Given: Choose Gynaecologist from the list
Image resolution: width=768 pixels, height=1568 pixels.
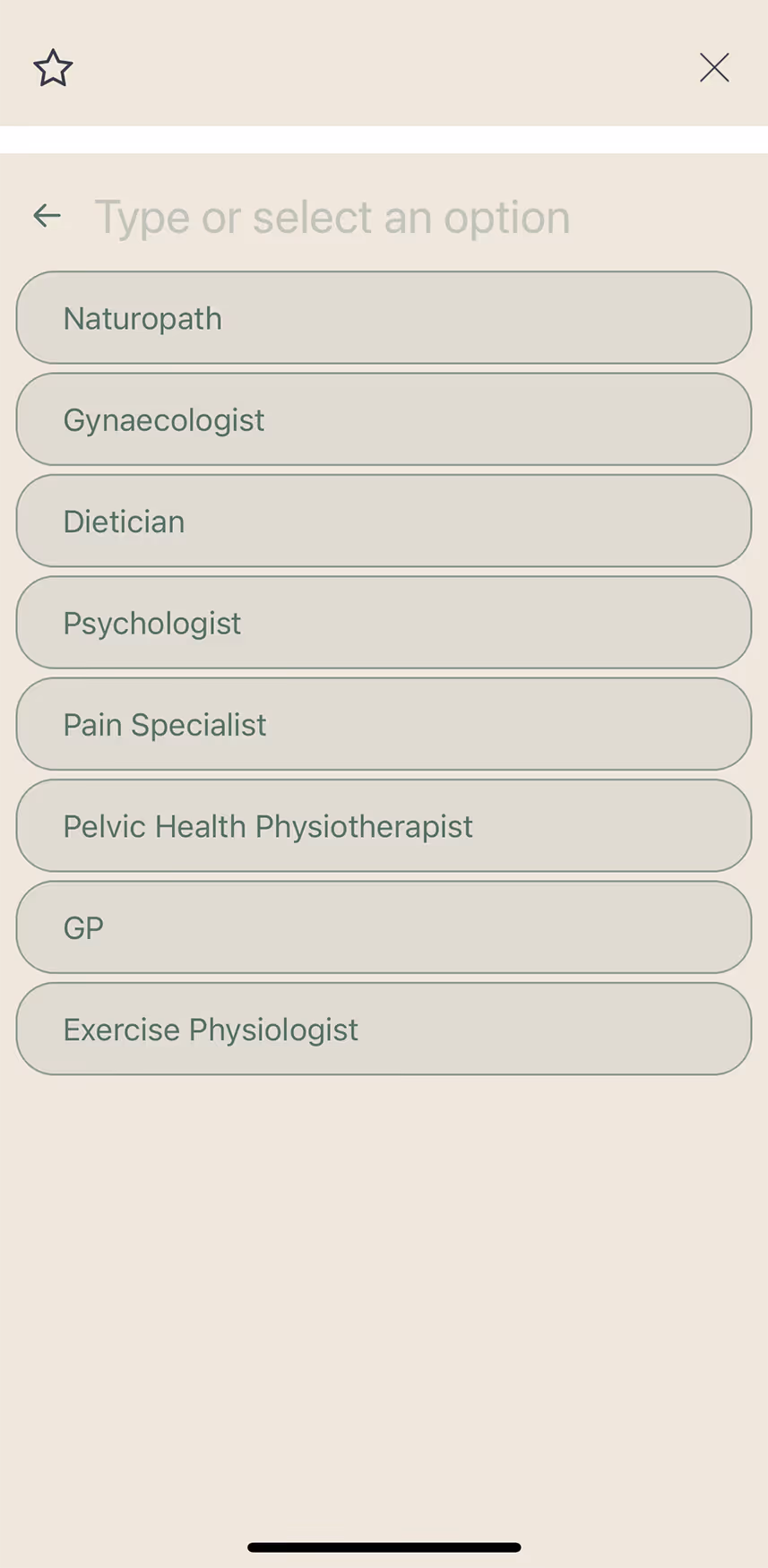Looking at the screenshot, I should click(384, 419).
